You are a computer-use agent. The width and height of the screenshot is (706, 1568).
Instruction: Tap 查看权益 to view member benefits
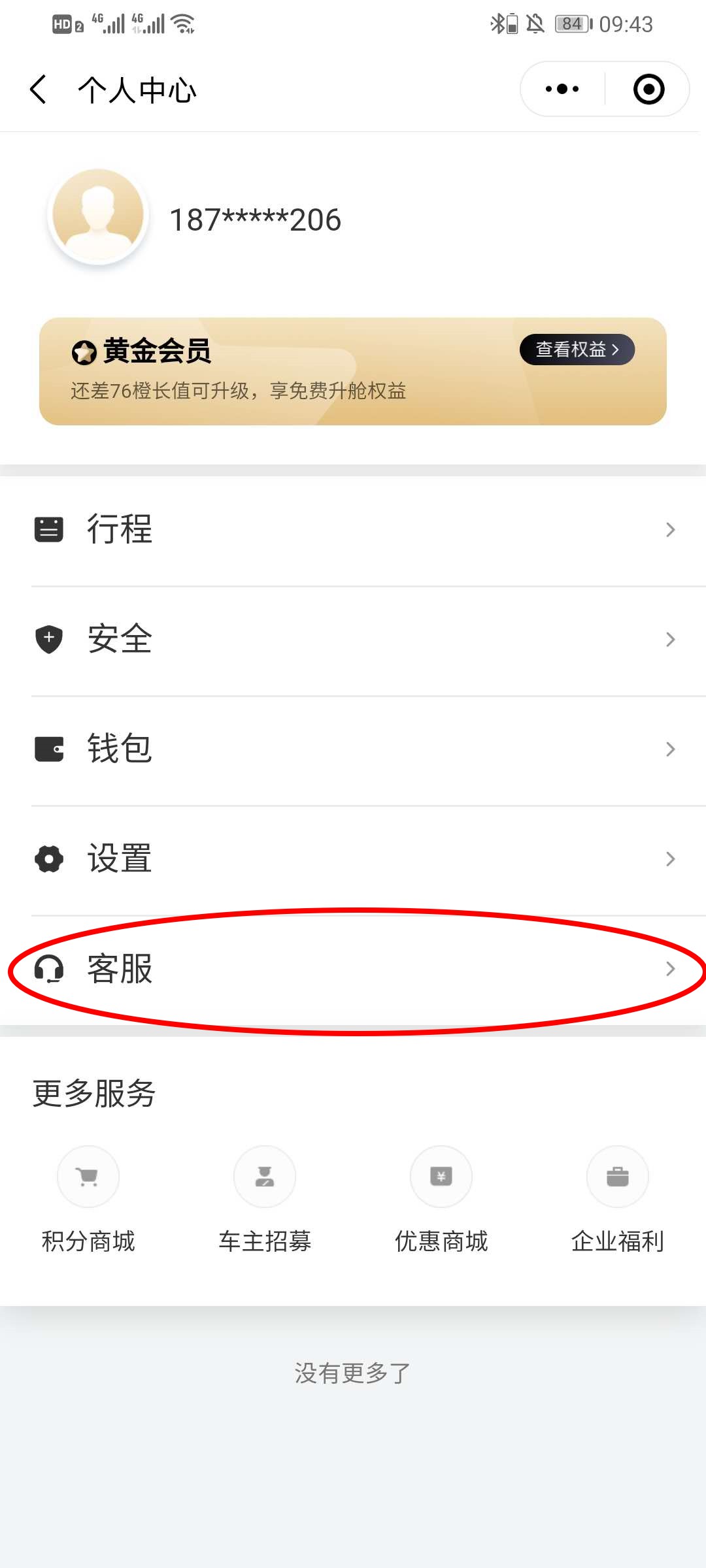tap(577, 350)
